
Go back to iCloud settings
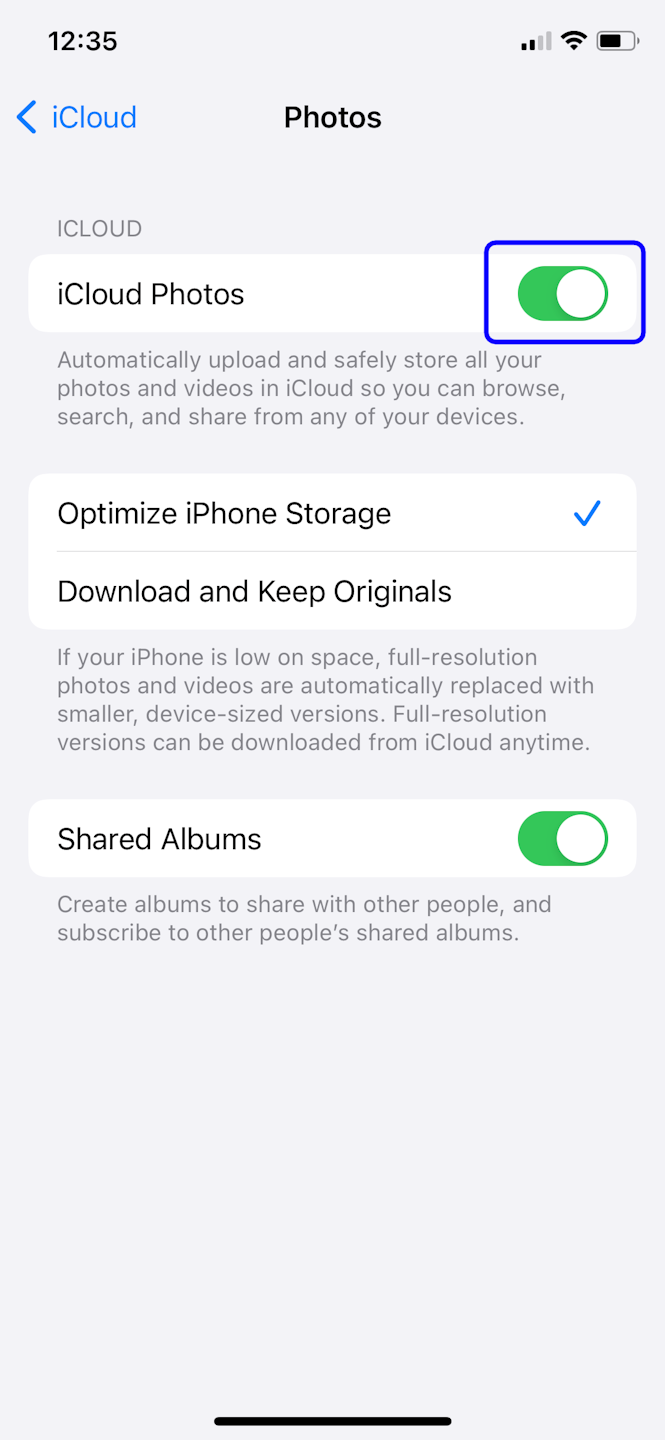77,118
